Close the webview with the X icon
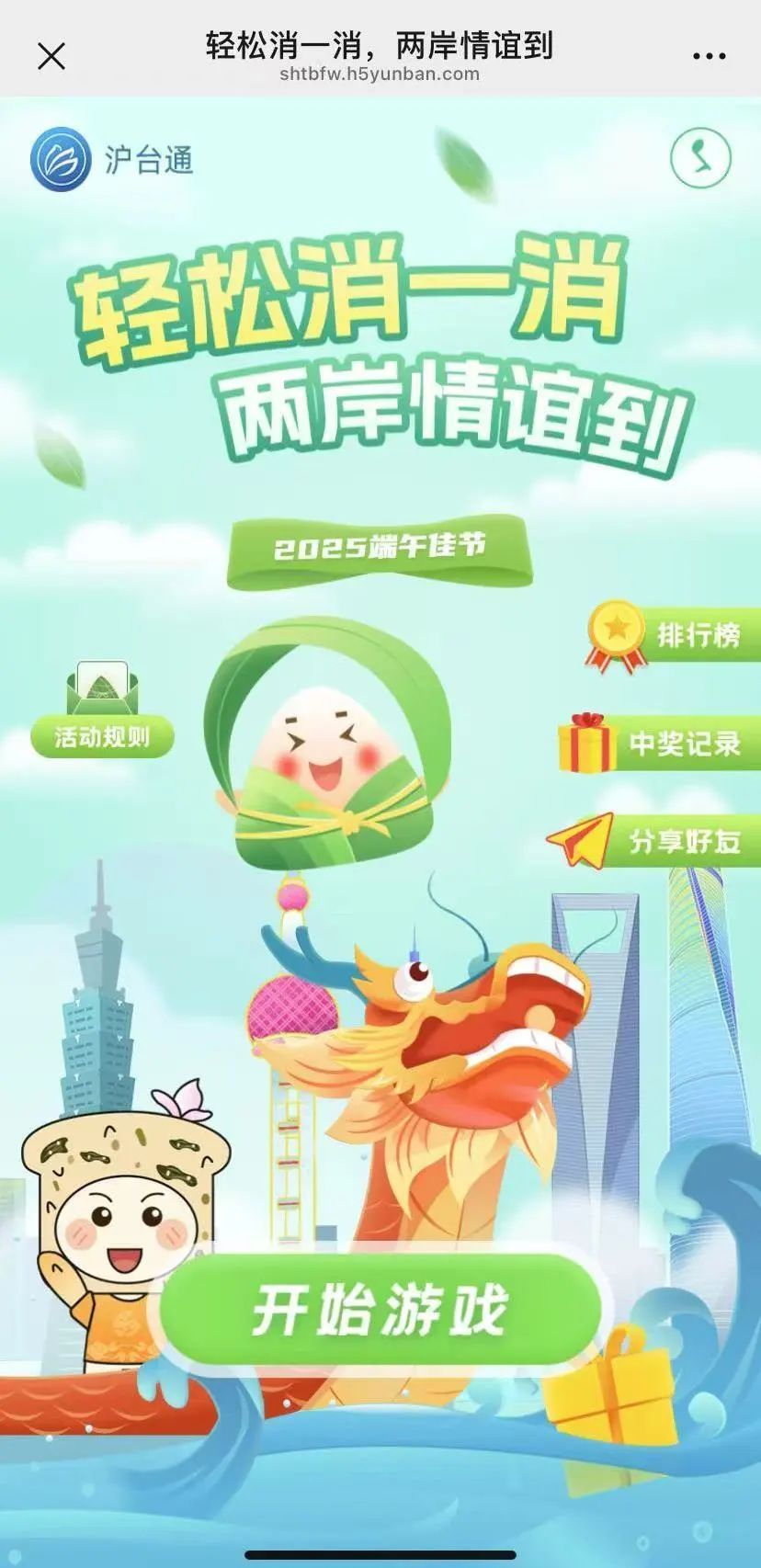The image size is (761, 1568). [x=51, y=56]
